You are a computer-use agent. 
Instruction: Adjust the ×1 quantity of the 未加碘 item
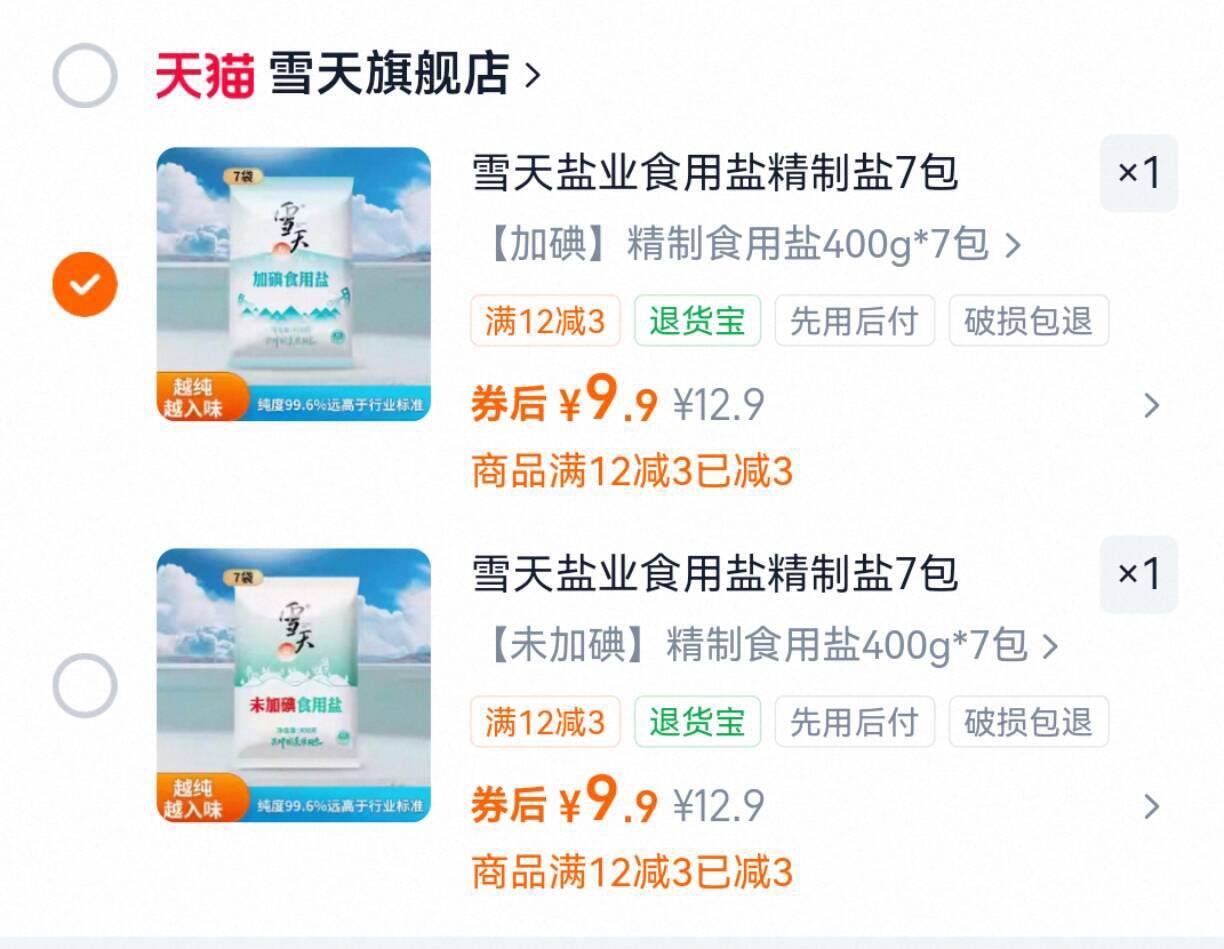tap(1139, 574)
